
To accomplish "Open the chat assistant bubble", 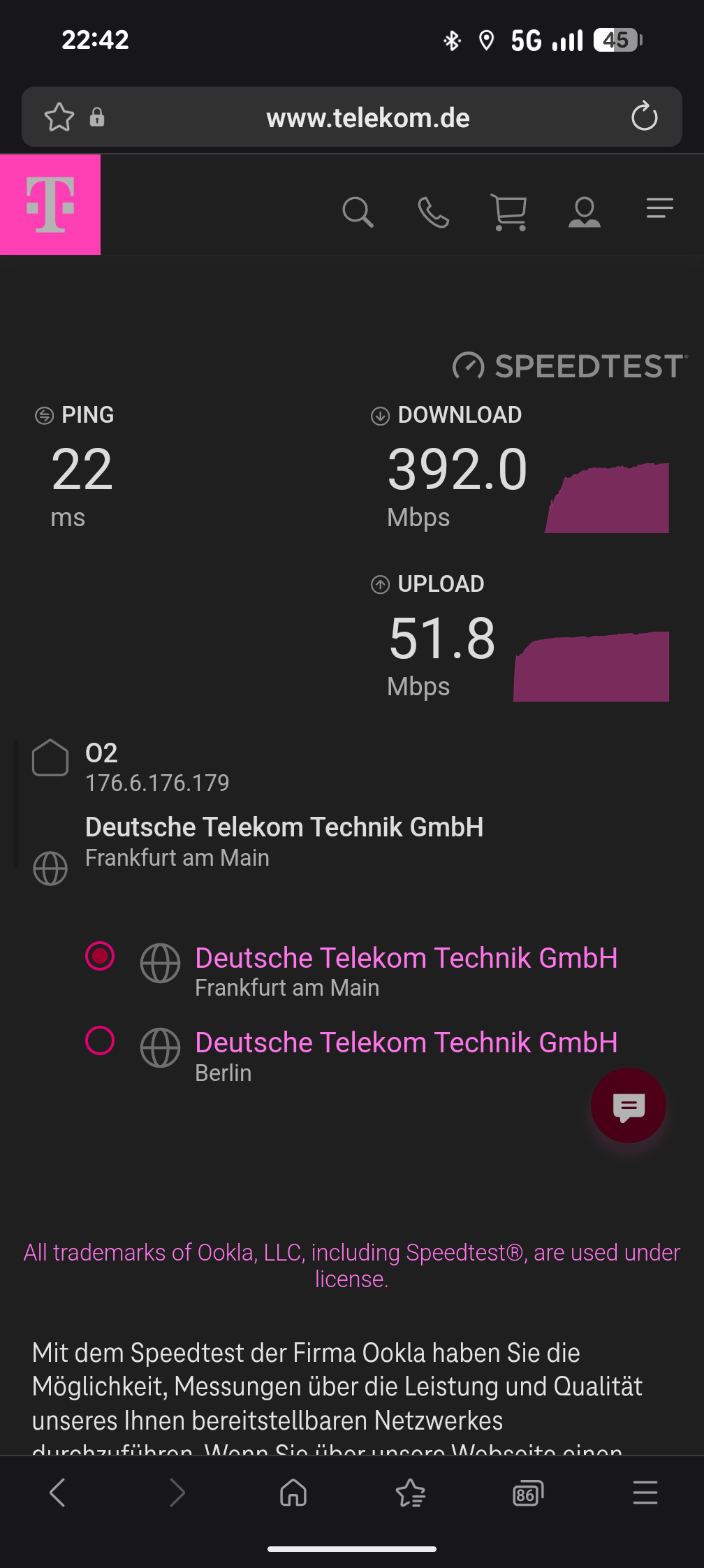I will 628,1105.
